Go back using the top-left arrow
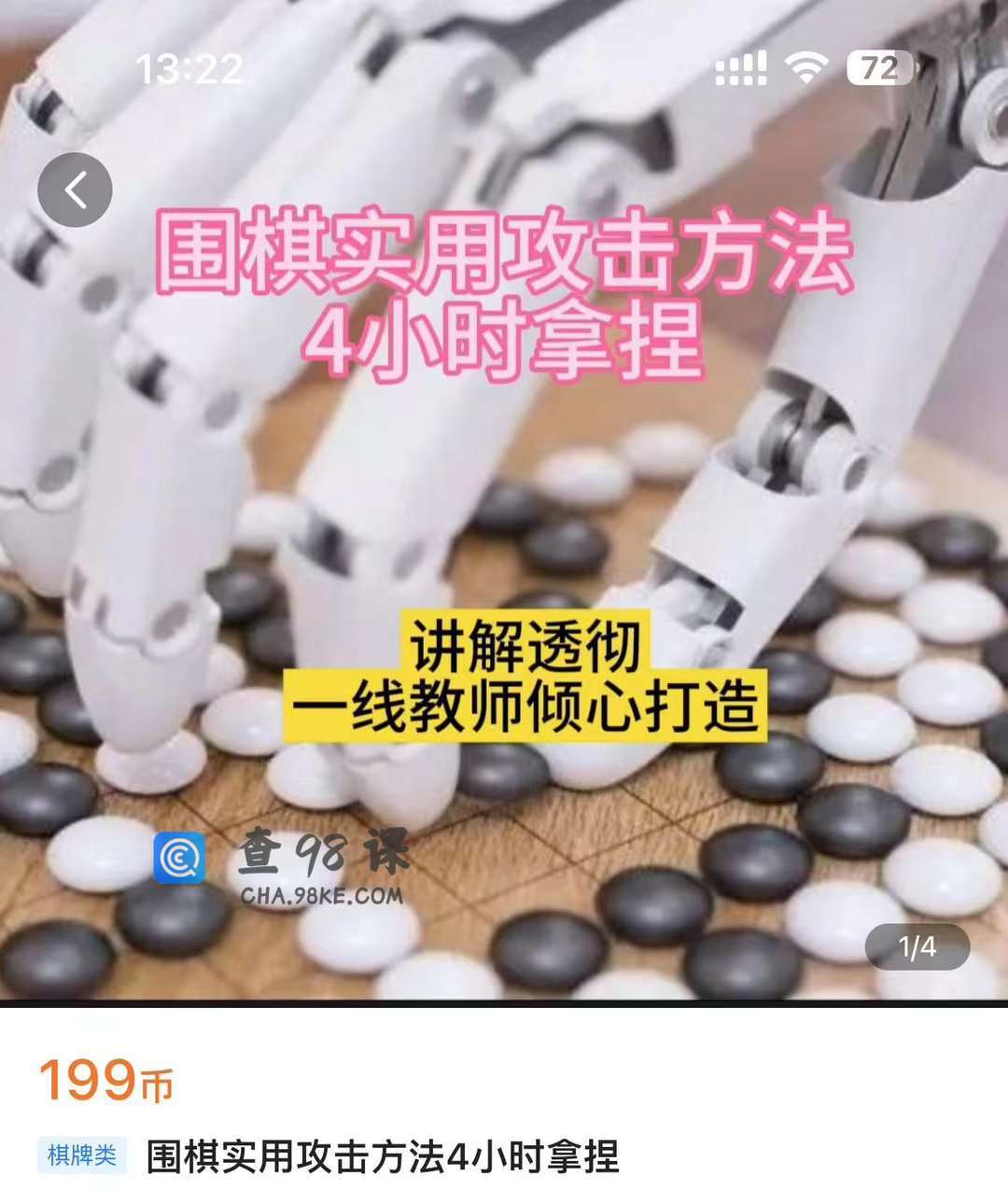Viewport: 1008px width, 1204px height. tap(75, 190)
